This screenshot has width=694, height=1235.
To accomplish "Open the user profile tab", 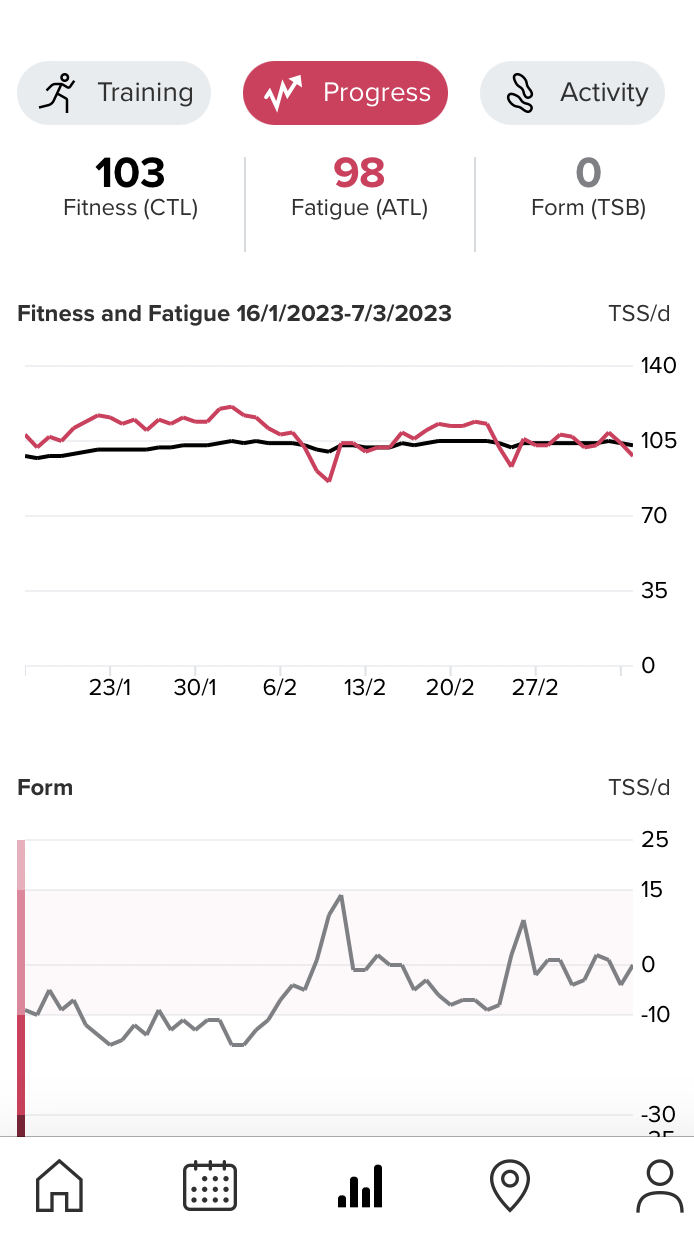I will coord(660,1186).
